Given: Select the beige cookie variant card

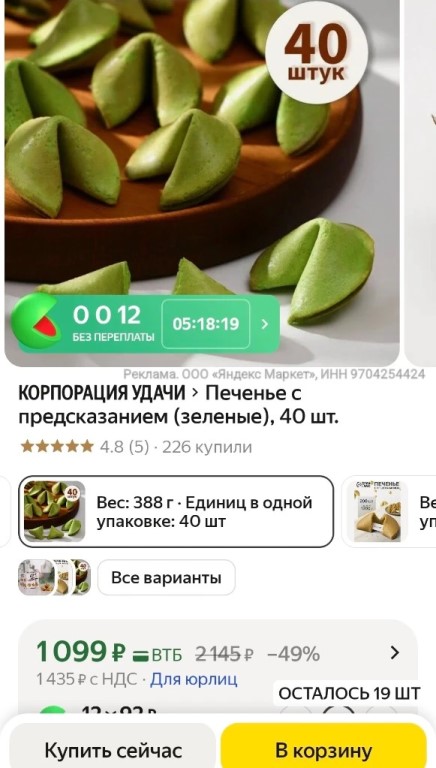Looking at the screenshot, I should 389,511.
